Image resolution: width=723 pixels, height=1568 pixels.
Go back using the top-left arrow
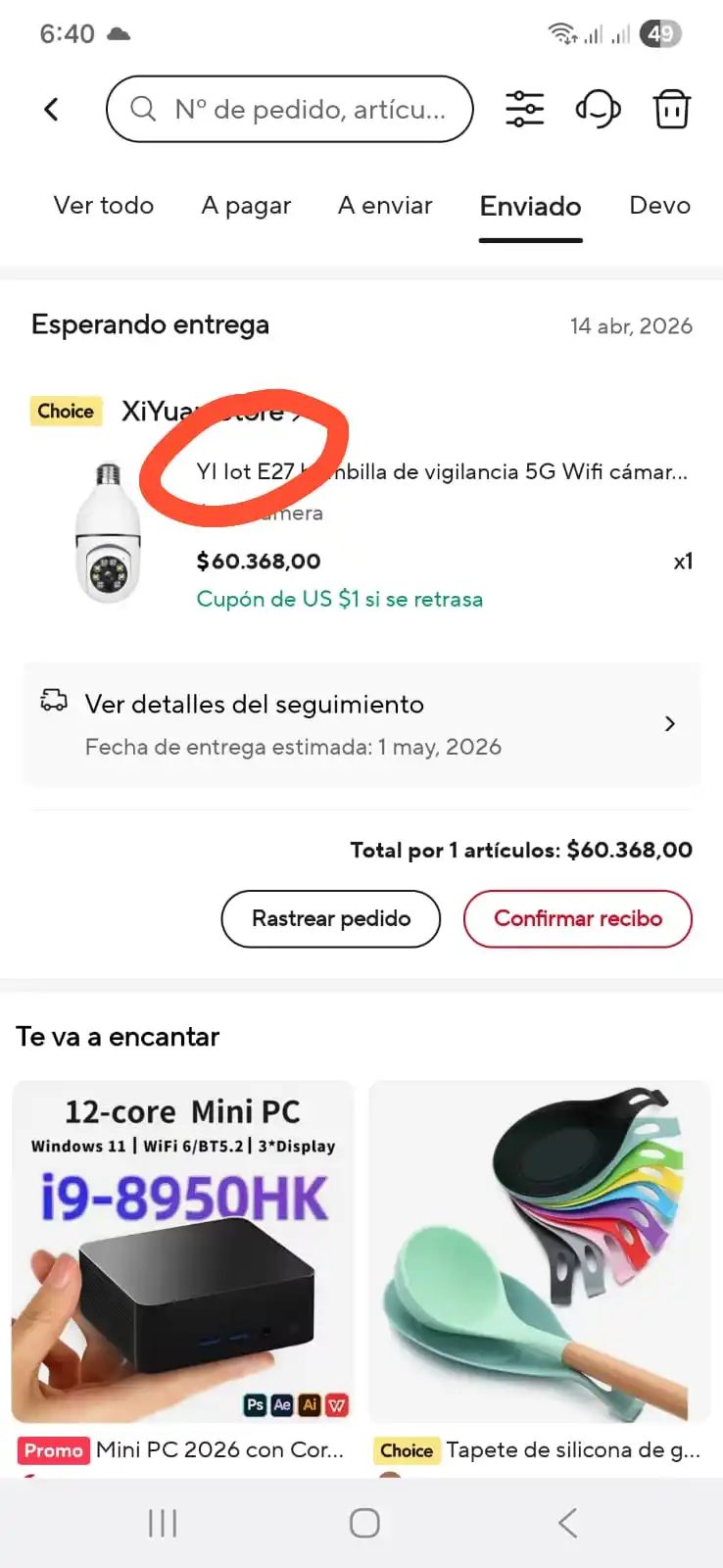(x=52, y=109)
